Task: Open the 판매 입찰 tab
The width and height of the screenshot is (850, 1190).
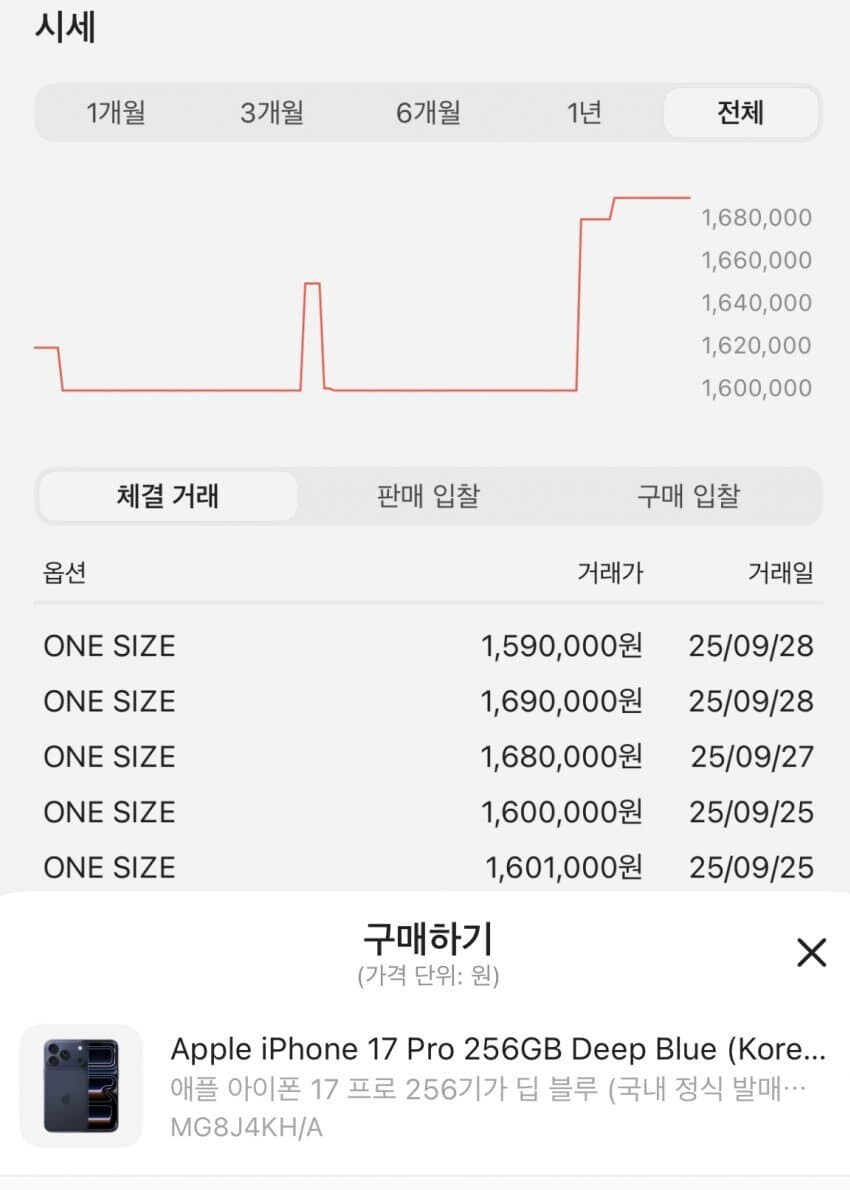Action: click(428, 496)
